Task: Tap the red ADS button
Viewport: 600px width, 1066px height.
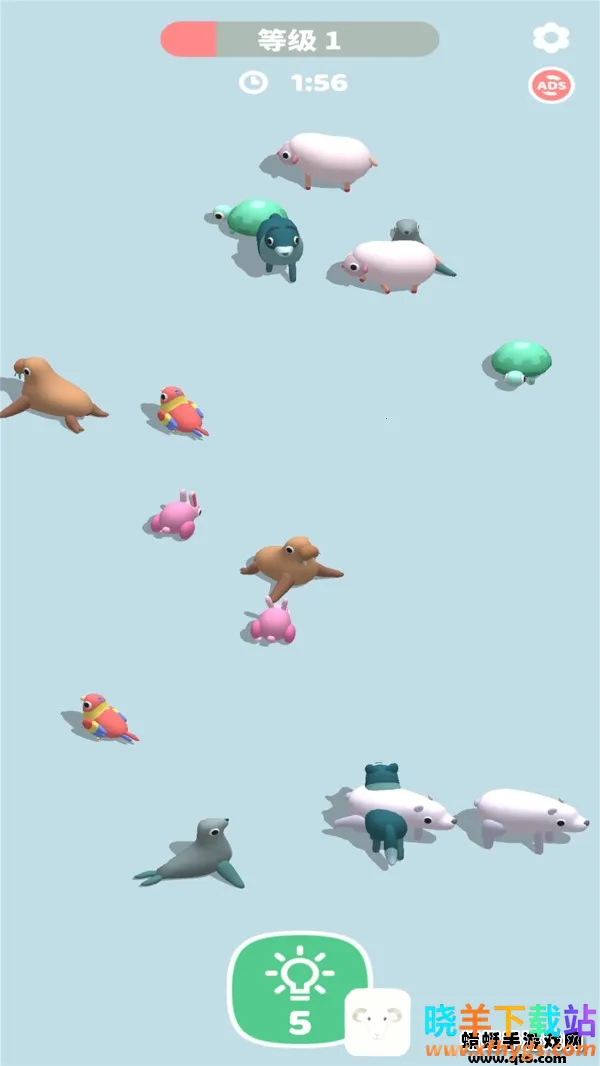Action: (x=551, y=86)
